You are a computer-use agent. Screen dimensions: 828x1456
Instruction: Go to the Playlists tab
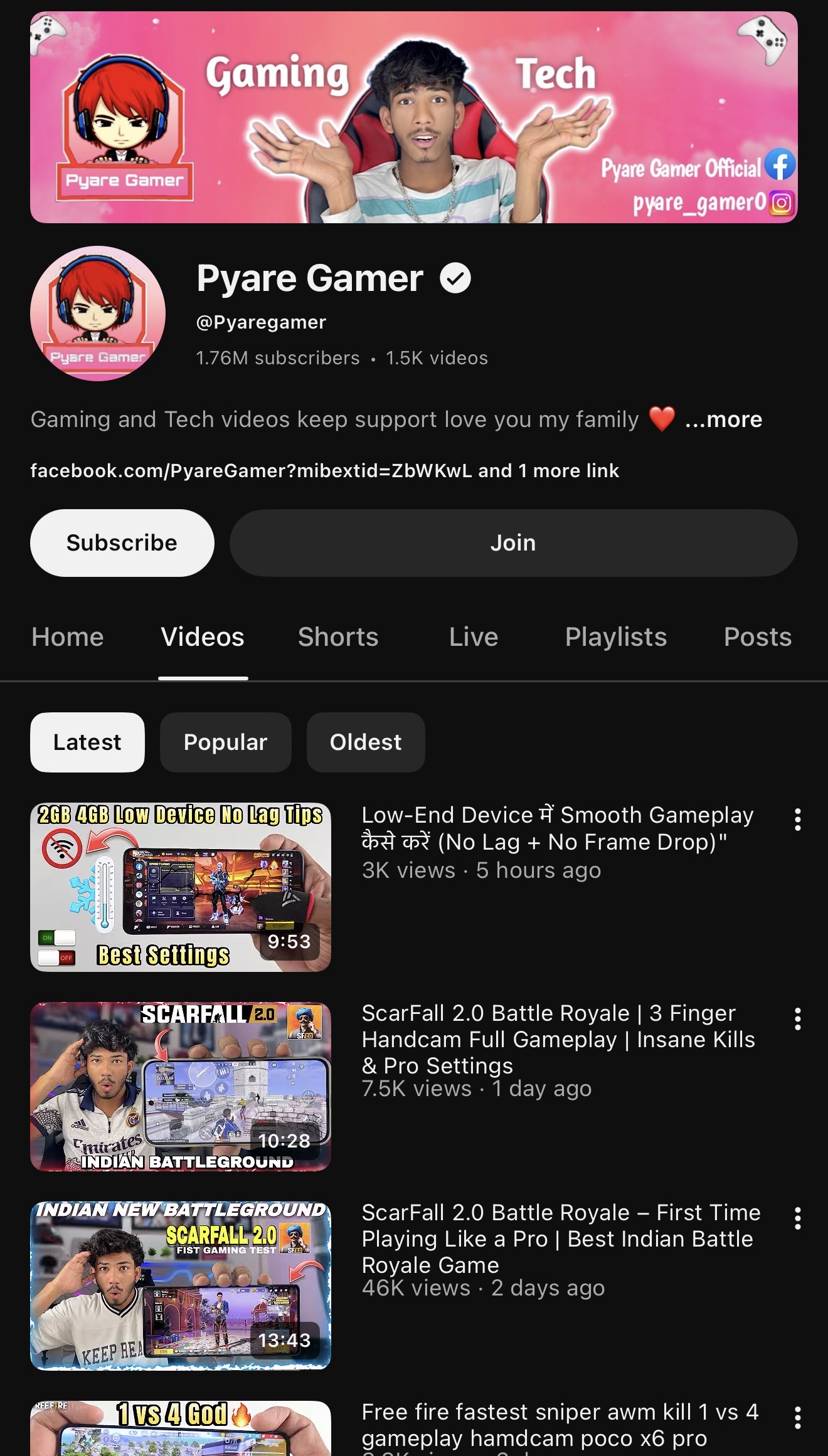(x=616, y=637)
